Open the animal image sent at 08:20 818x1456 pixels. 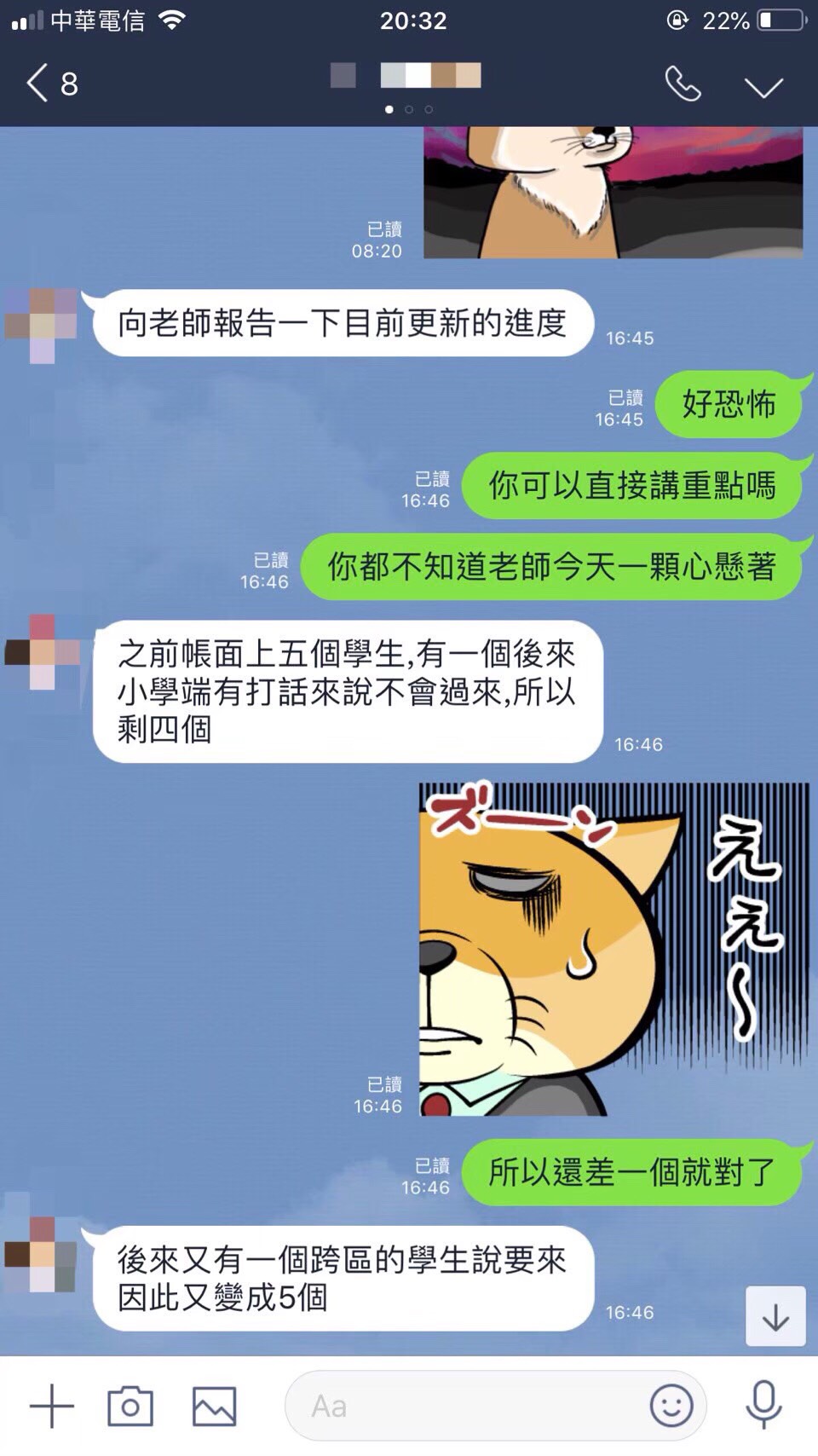tap(613, 192)
